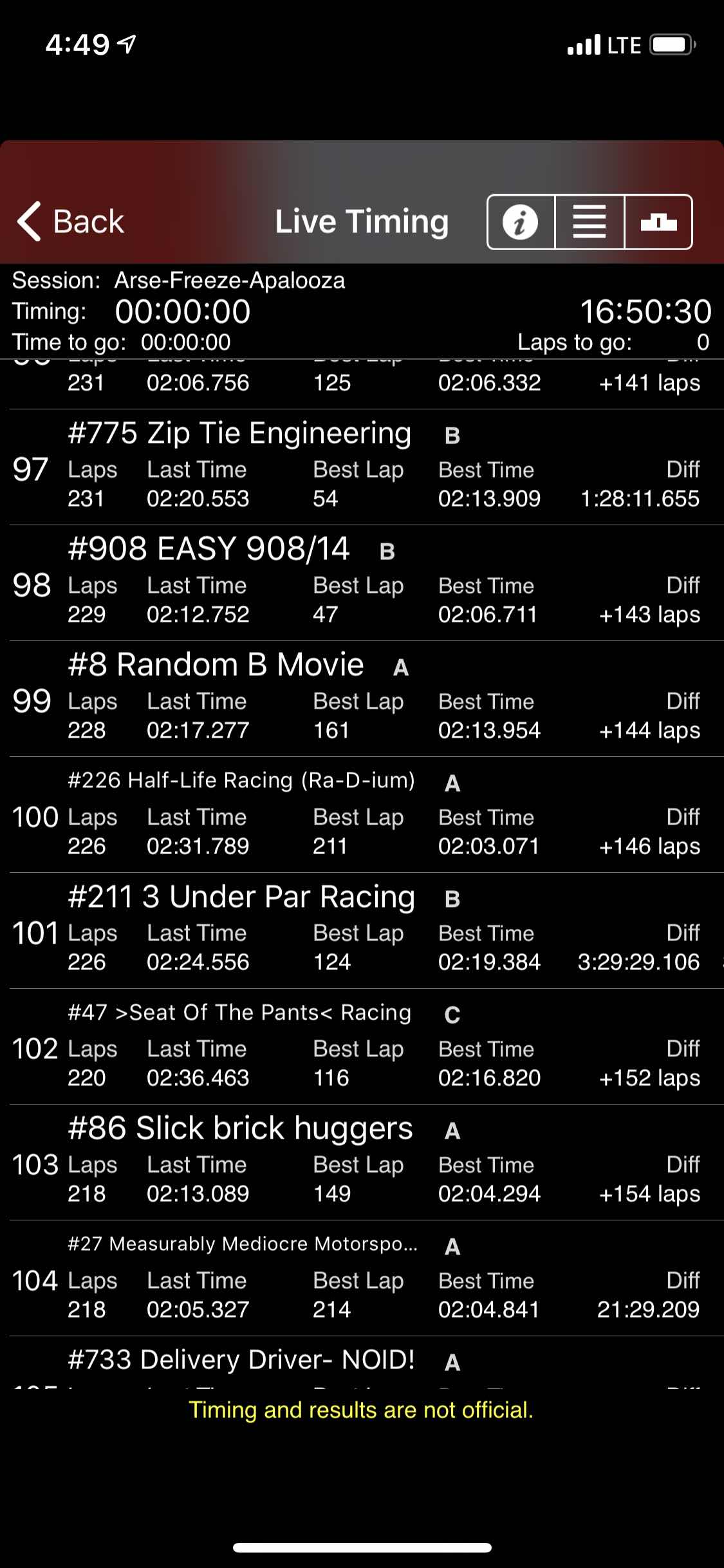View #211 3 Under Par Racing details

(x=362, y=931)
